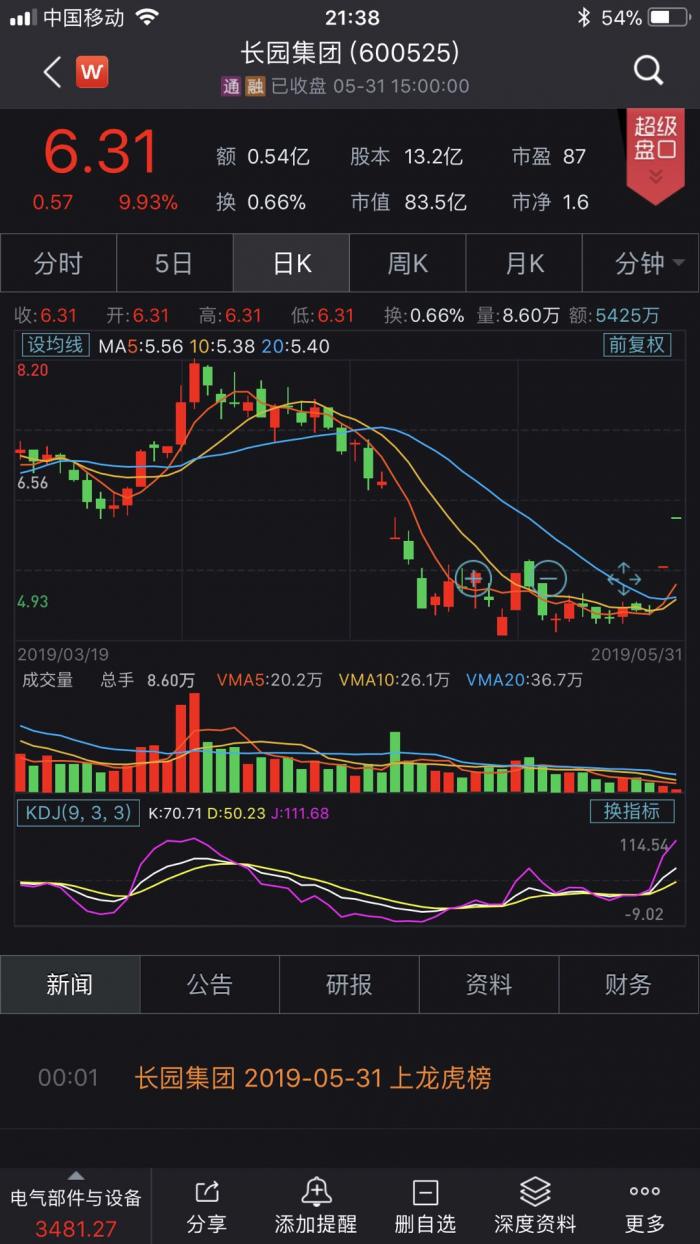Open the 上龙虎榜 news item

312,1078
